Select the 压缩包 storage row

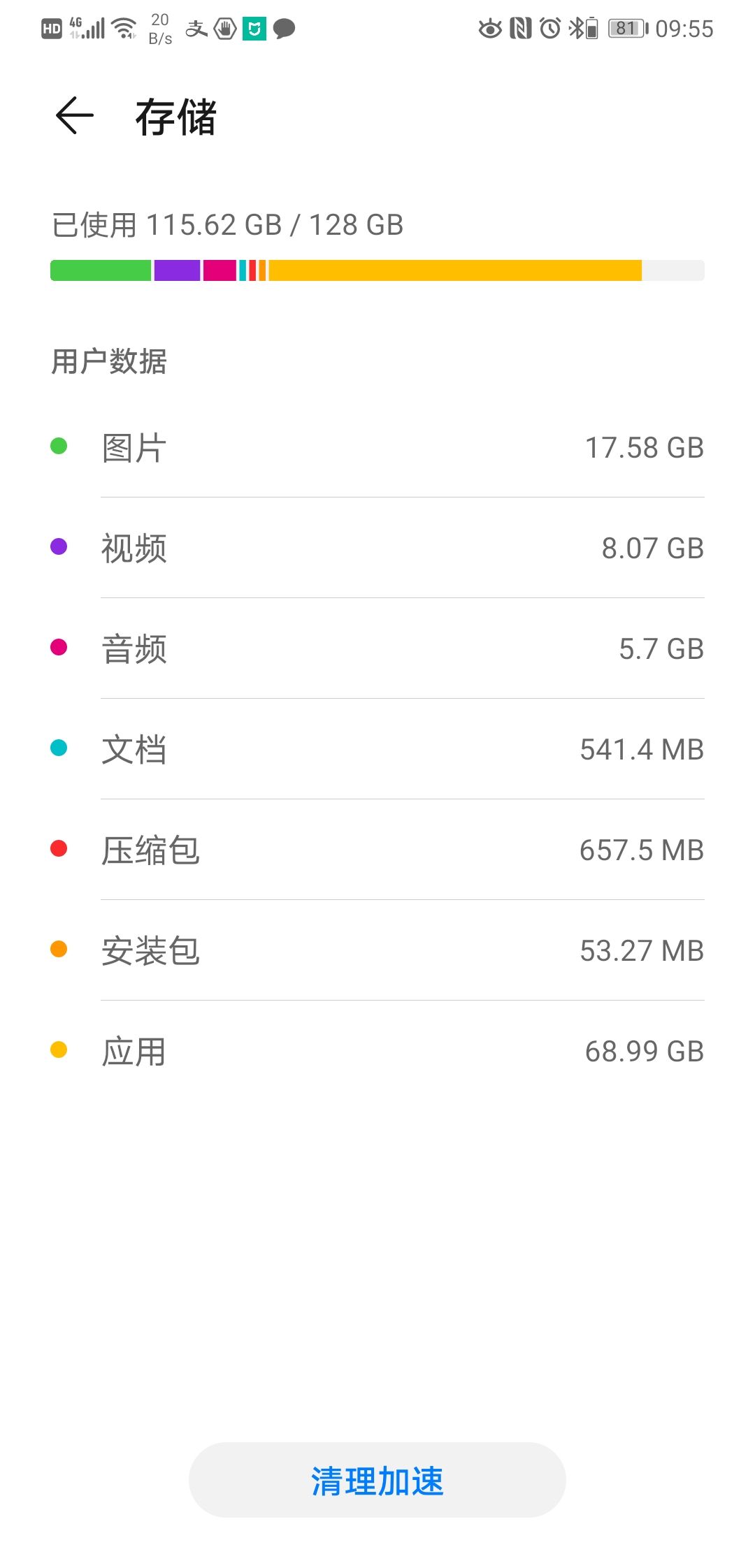(377, 850)
